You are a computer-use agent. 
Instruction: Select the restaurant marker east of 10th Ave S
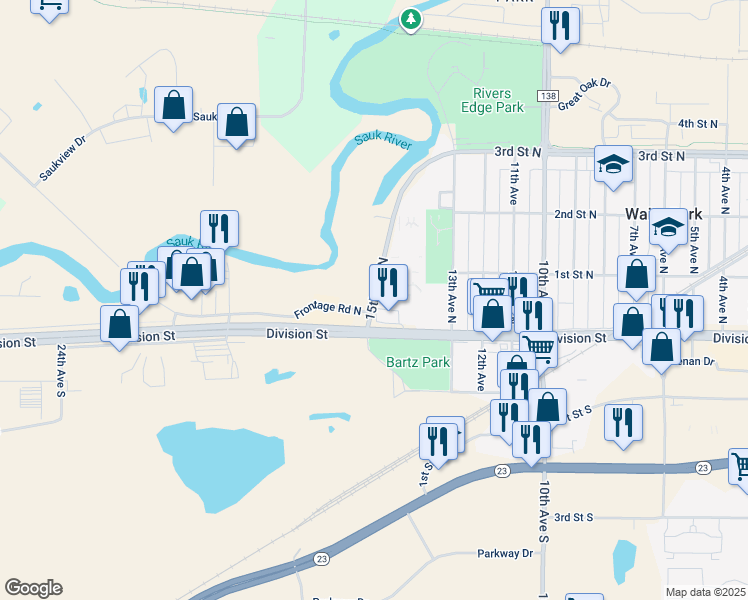[623, 422]
